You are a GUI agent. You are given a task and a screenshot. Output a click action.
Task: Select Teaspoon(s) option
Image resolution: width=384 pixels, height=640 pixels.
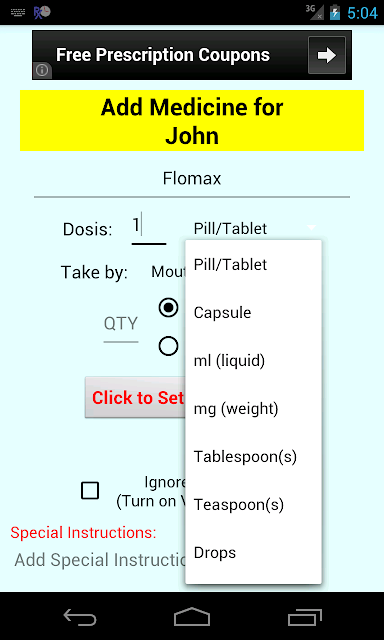tap(253, 505)
